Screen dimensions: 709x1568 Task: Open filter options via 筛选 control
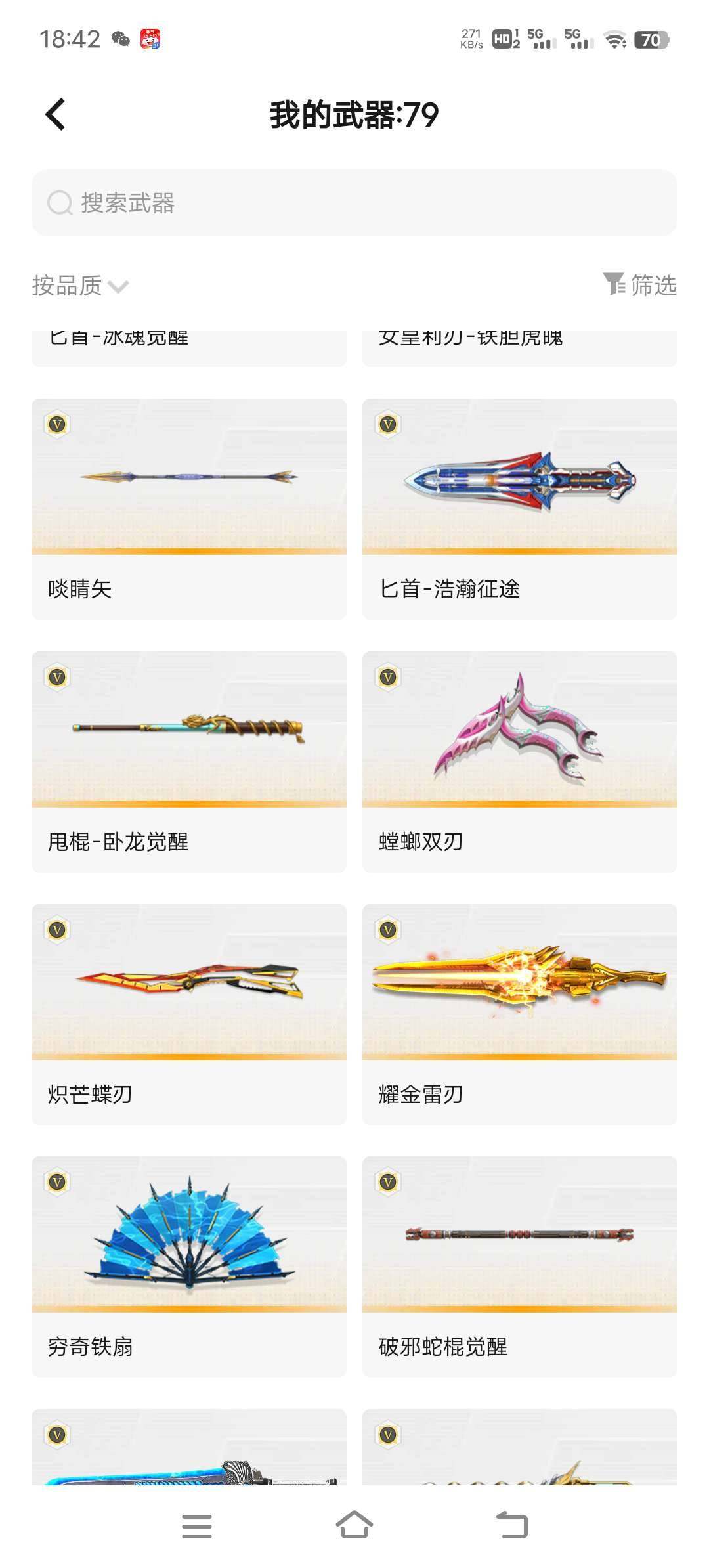[x=653, y=286]
